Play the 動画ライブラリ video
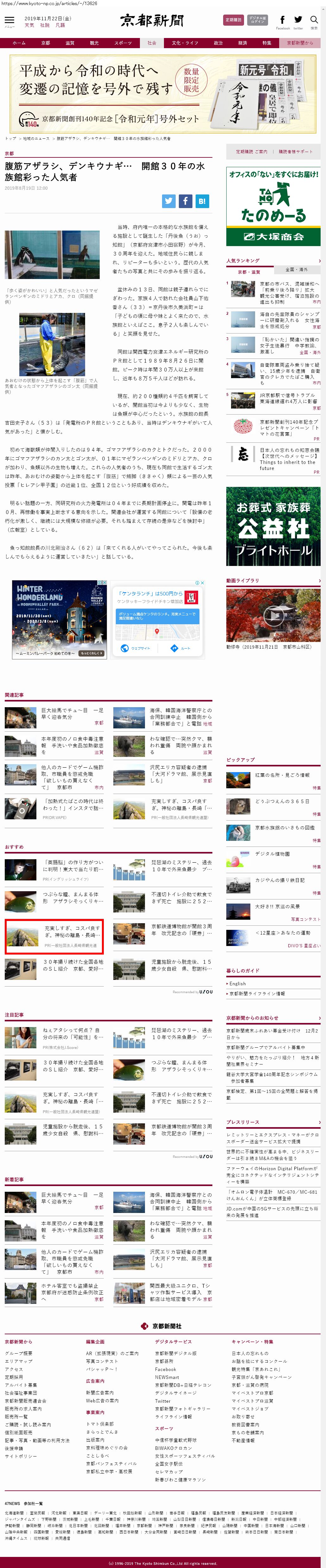This screenshot has width=326, height=1568. (x=273, y=615)
